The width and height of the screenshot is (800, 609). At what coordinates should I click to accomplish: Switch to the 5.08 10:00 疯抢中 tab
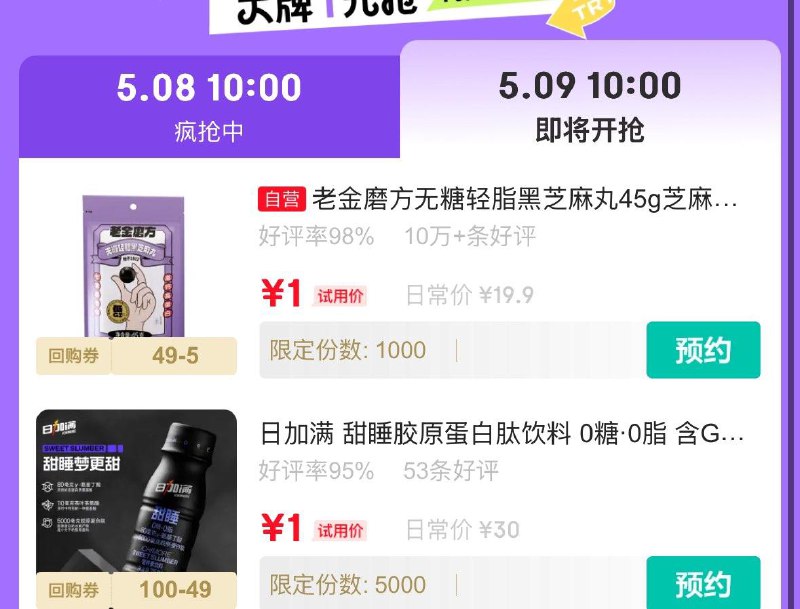click(x=209, y=107)
